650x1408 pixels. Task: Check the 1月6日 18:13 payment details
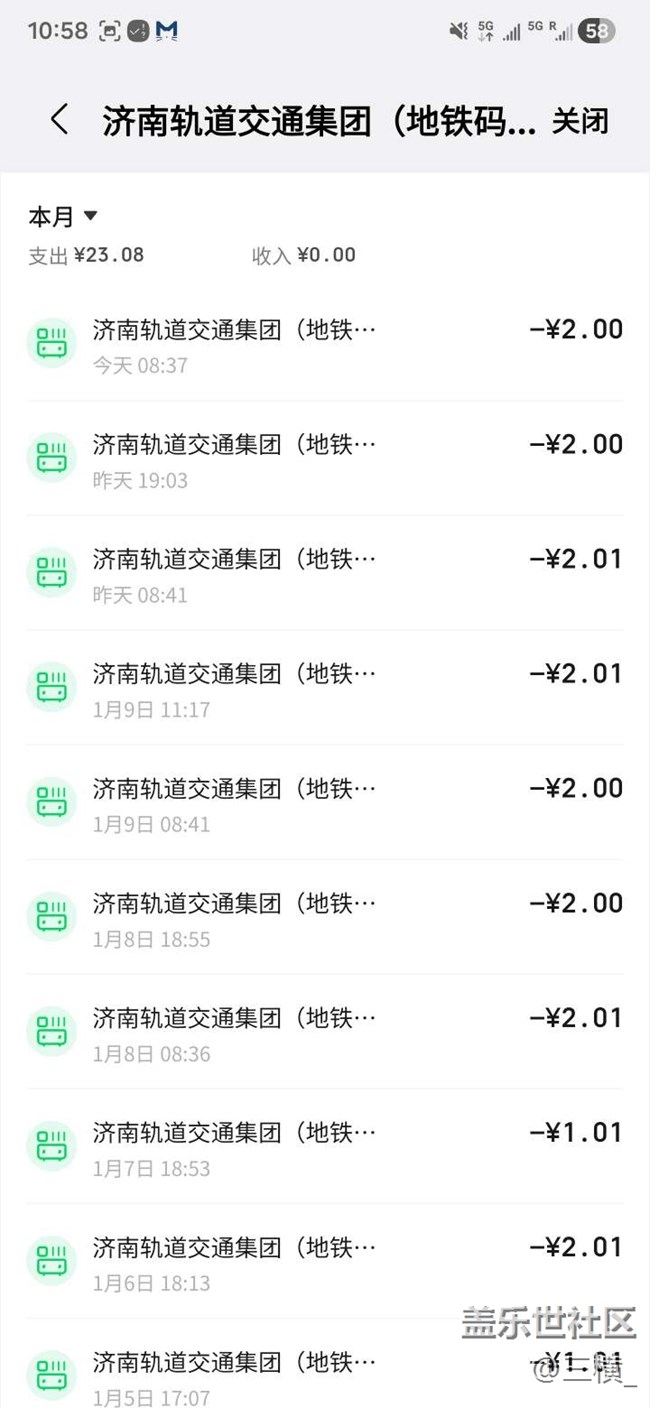point(325,1264)
